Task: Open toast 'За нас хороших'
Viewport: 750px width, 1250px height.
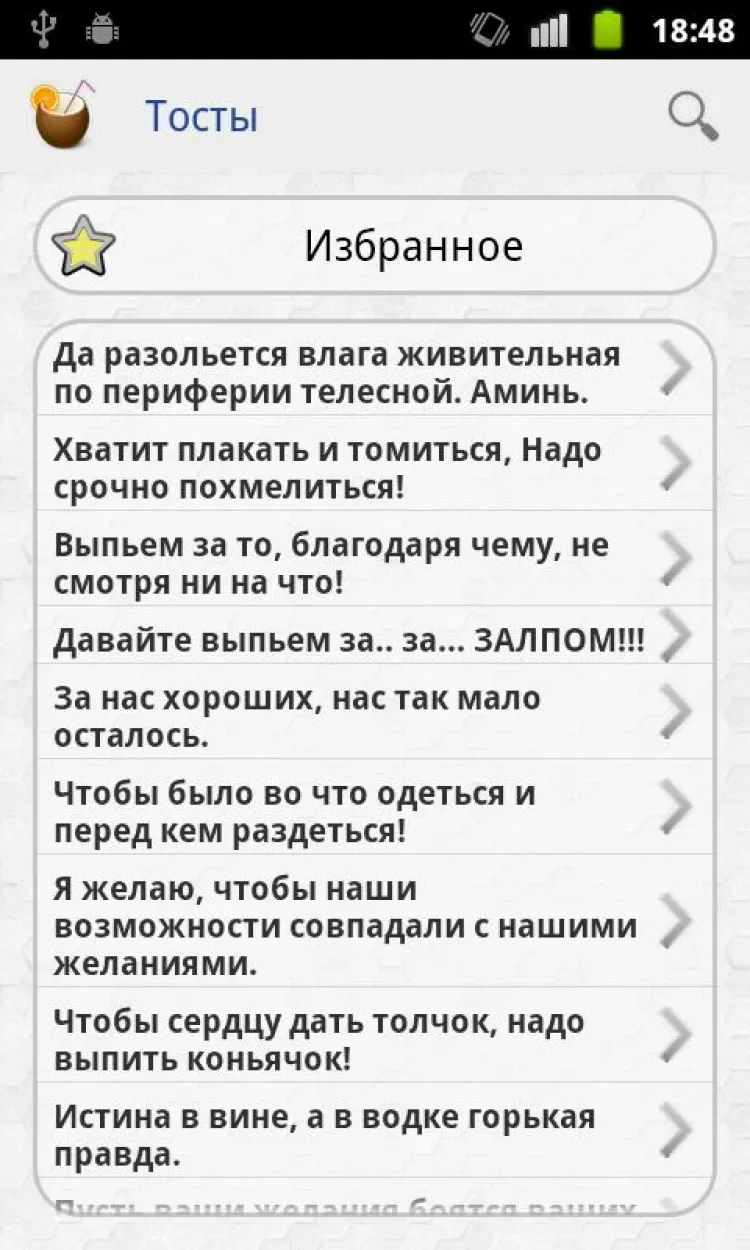Action: (375, 714)
